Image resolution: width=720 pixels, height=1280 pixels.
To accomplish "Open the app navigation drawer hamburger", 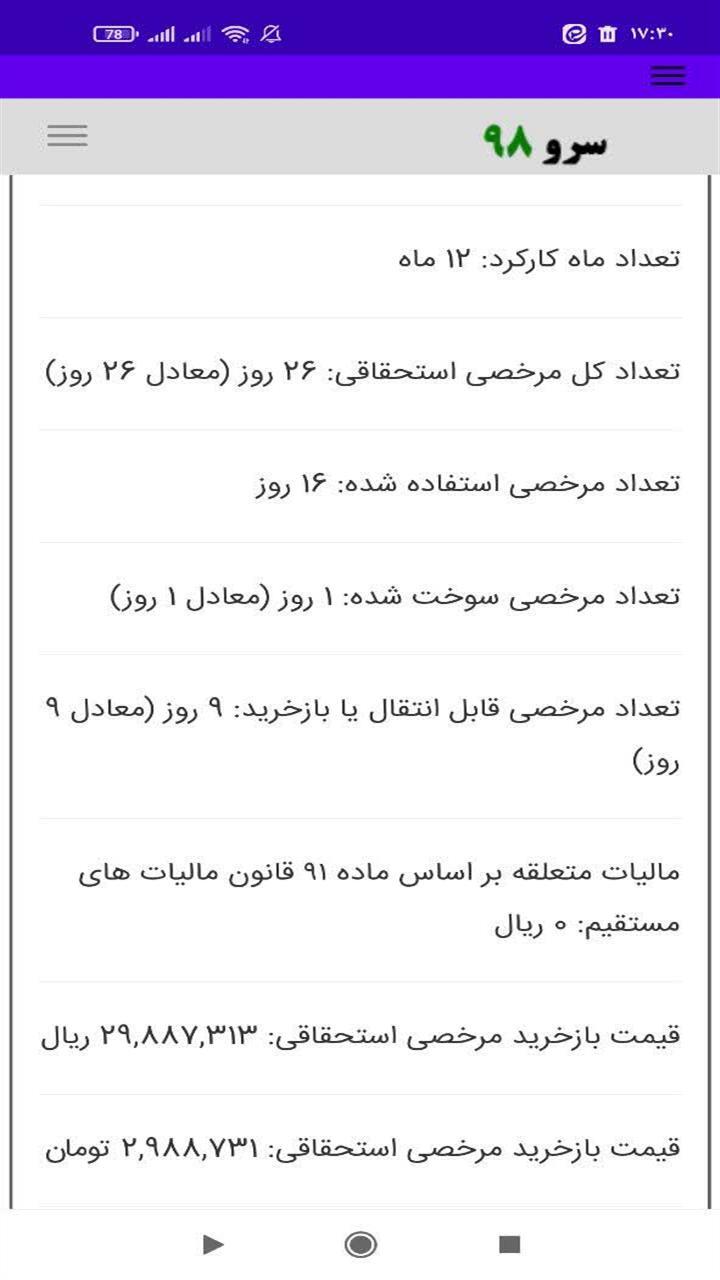I will click(67, 135).
